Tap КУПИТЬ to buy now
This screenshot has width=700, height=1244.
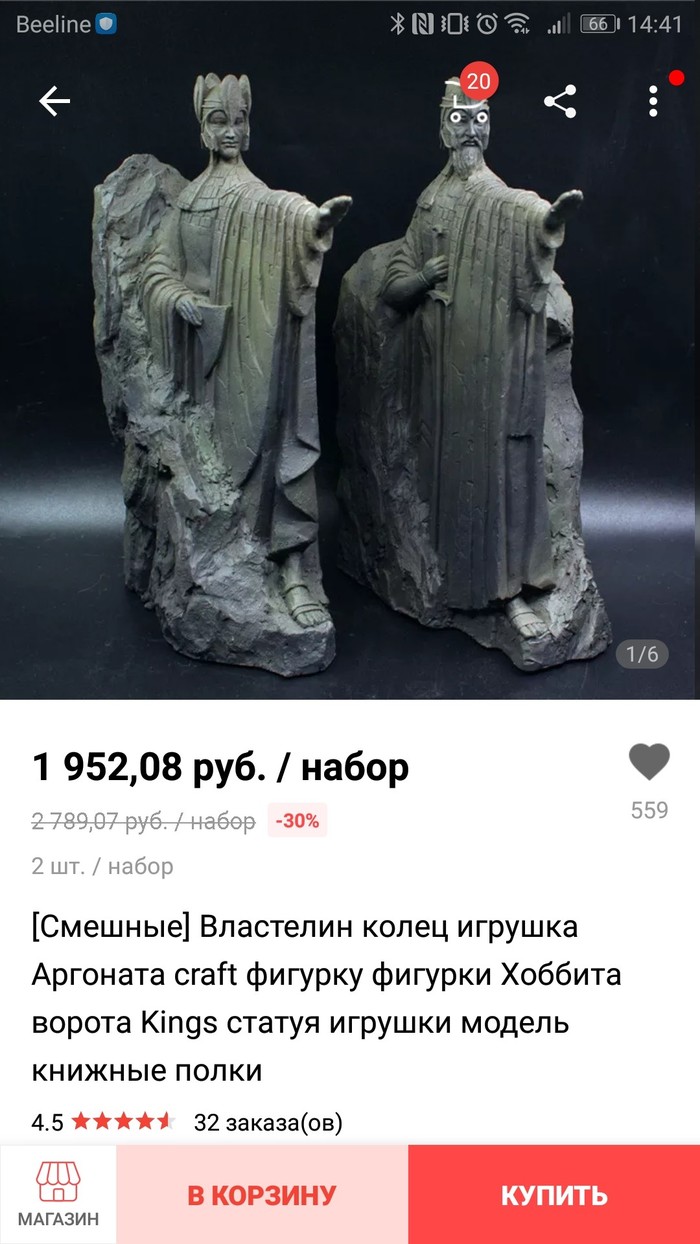point(554,1194)
